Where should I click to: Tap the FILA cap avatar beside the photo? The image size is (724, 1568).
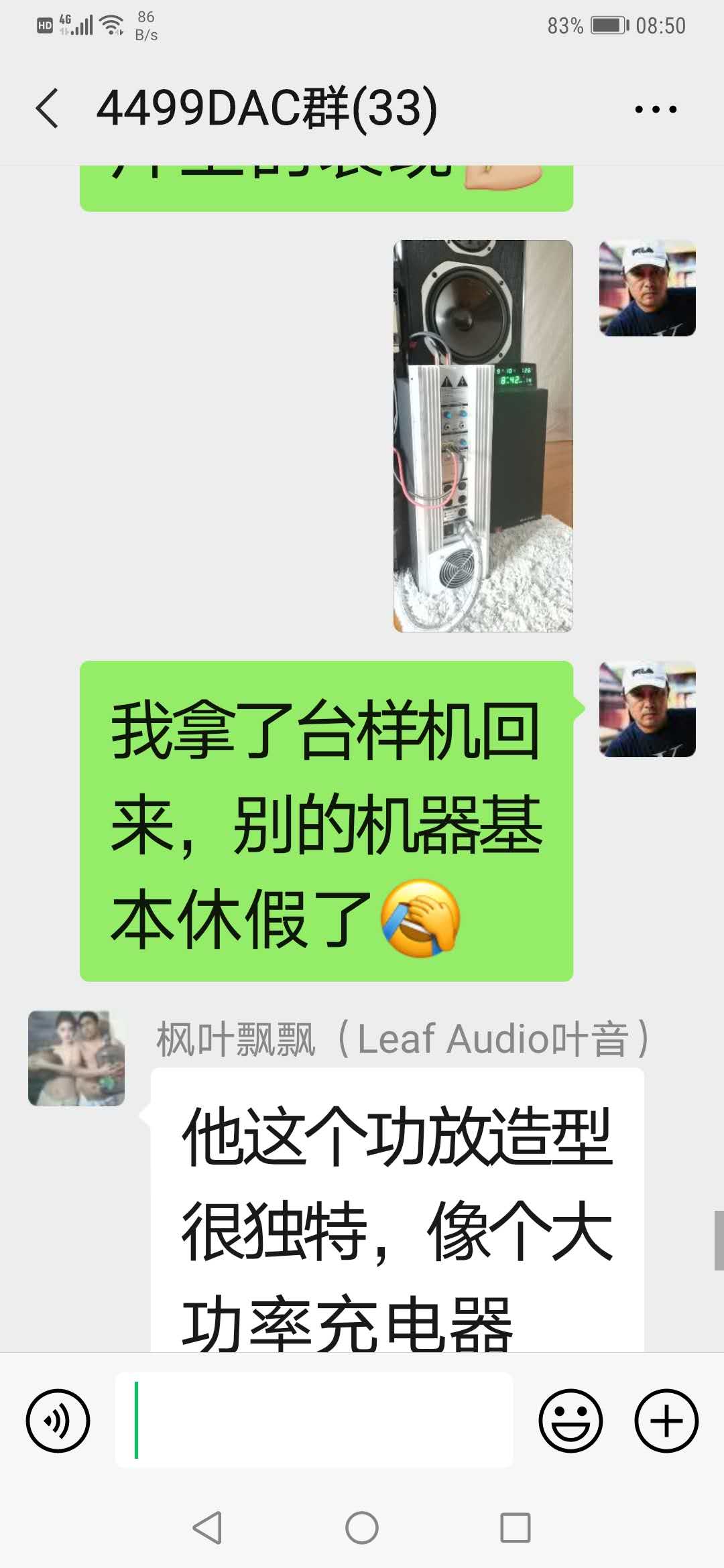[647, 288]
